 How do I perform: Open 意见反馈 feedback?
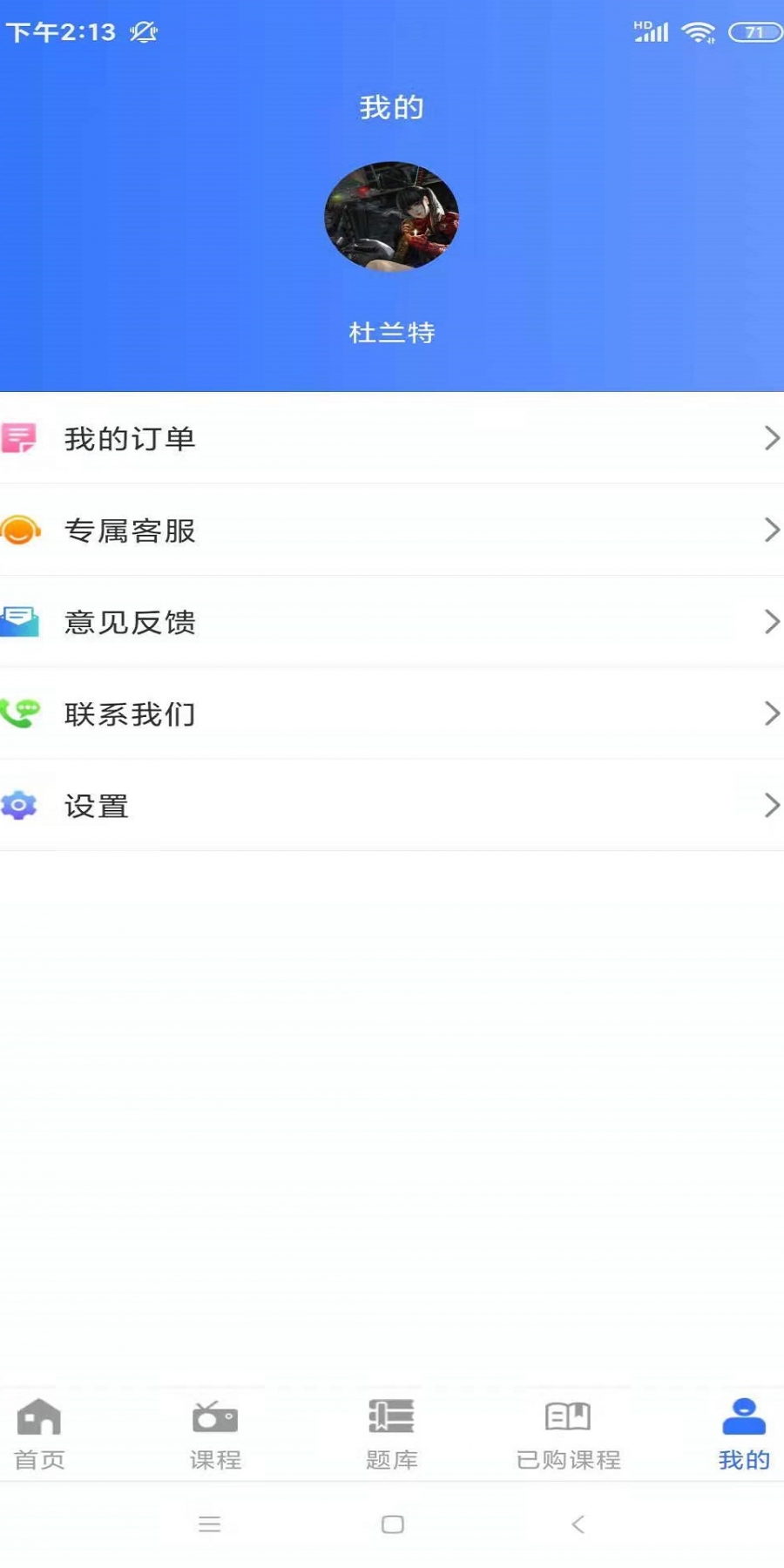click(x=392, y=622)
